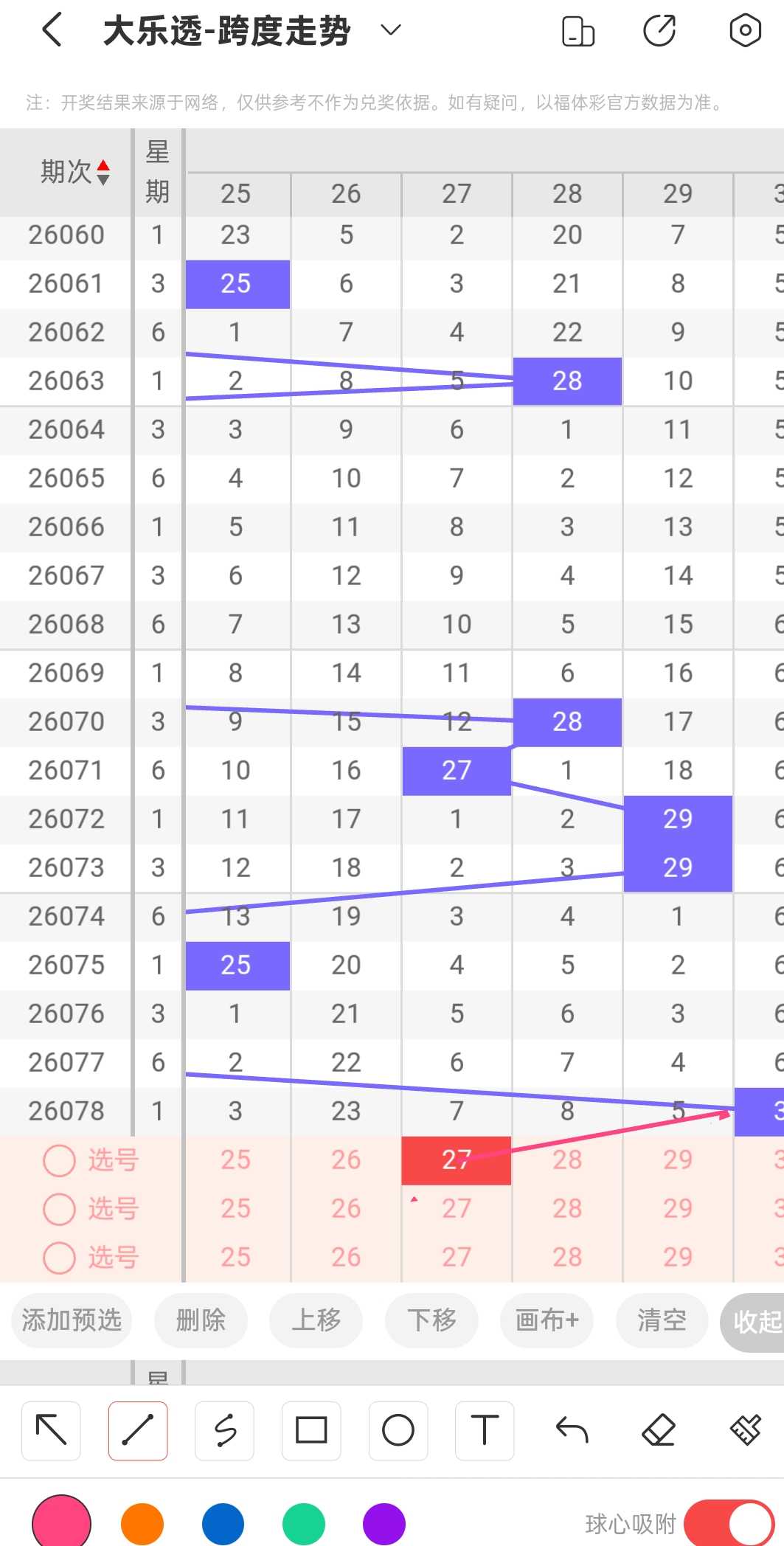This screenshot has width=784, height=1546.
Task: Clear the drawing with 清空
Action: 662,1320
